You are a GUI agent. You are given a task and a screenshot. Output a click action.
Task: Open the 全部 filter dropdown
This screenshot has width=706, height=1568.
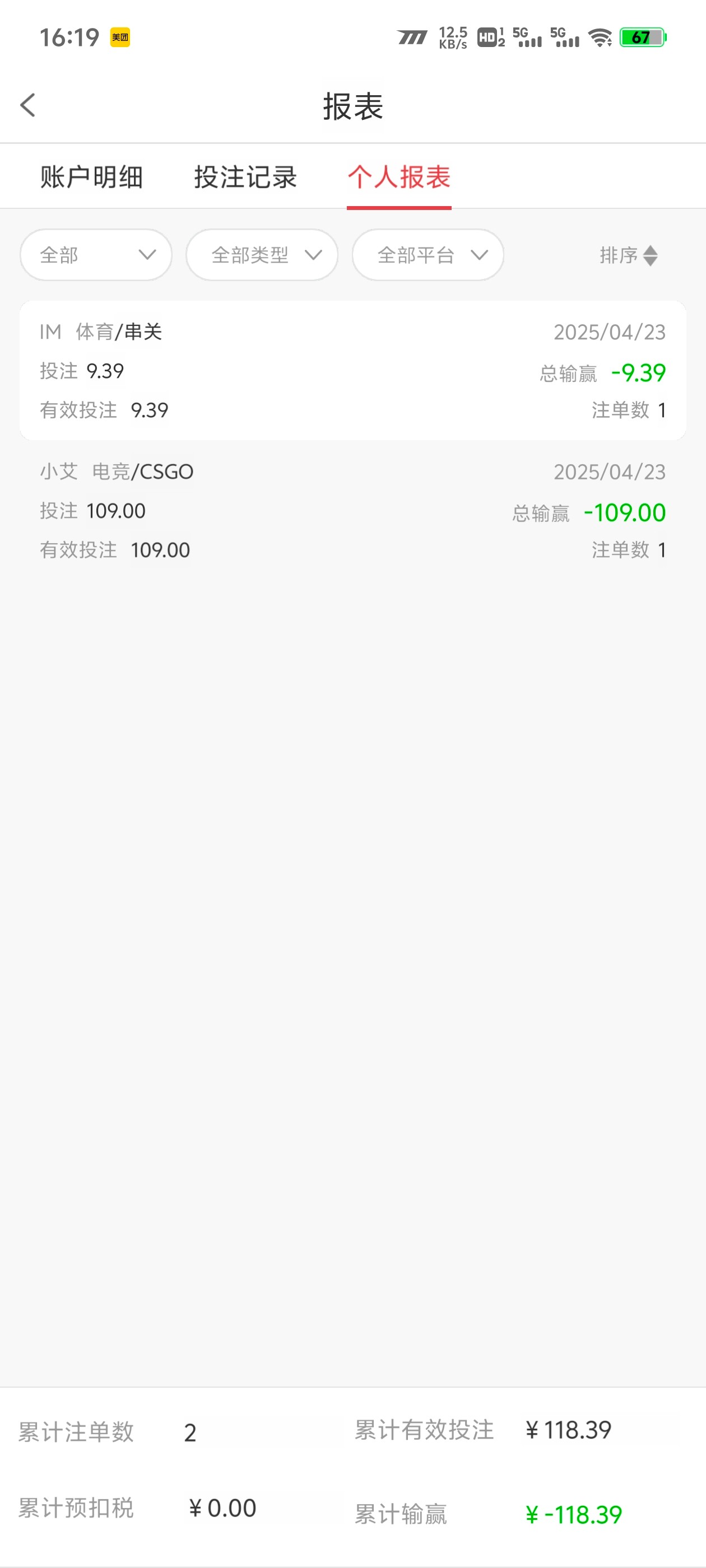[x=95, y=255]
